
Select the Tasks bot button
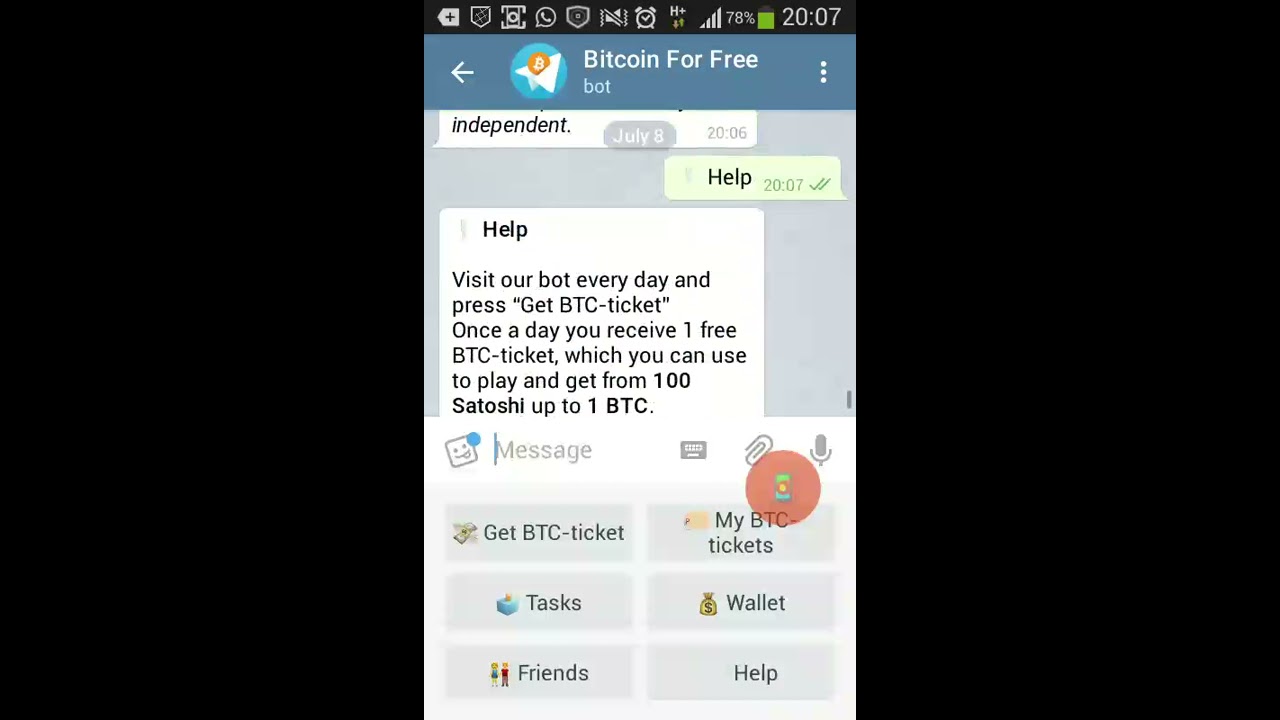tap(539, 603)
